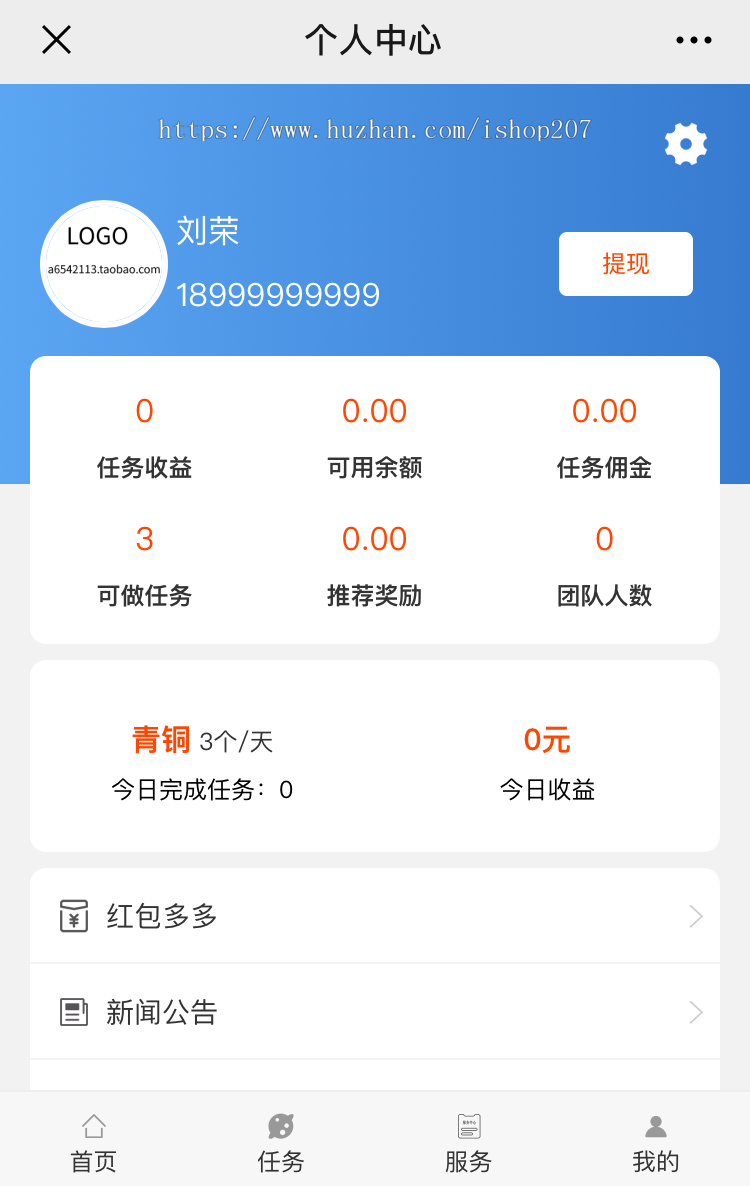
Task: Select the 服务 services icon in bottom navigation
Action: point(468,1125)
